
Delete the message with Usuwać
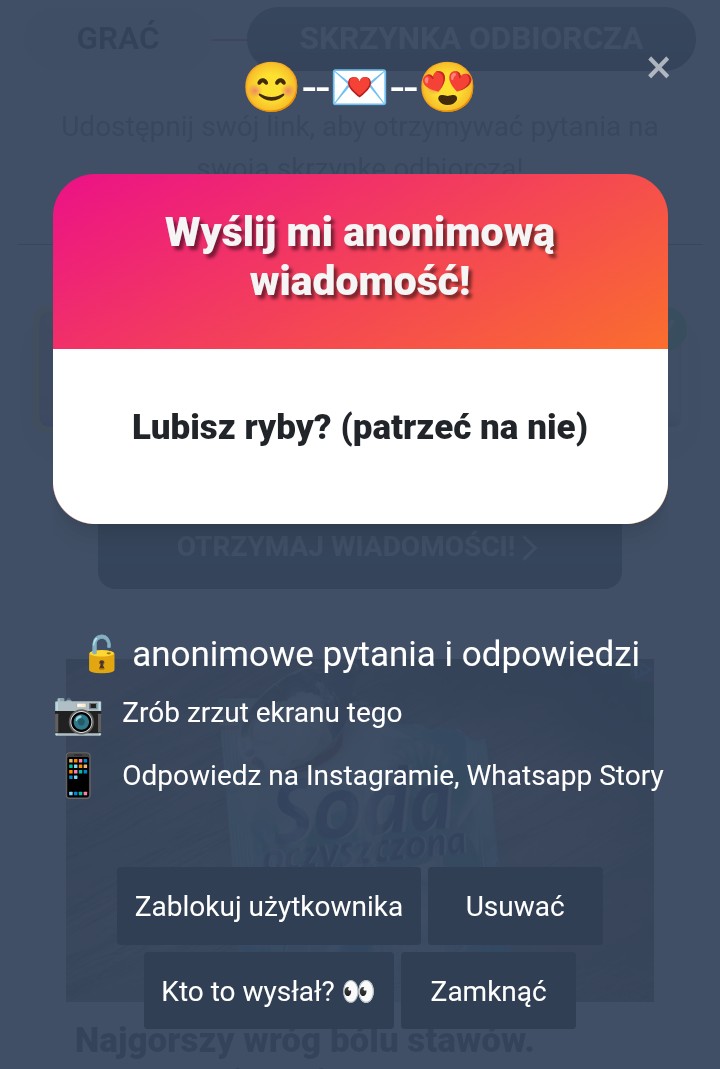coord(515,906)
